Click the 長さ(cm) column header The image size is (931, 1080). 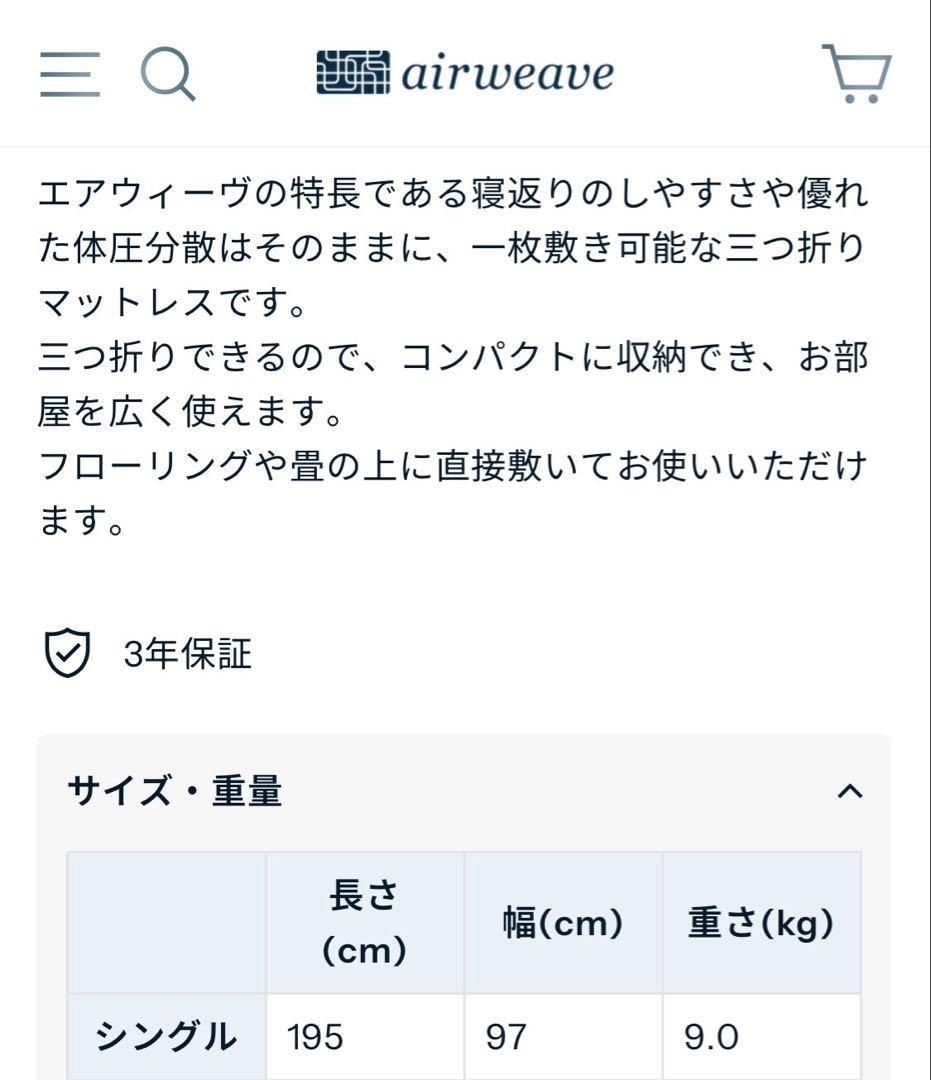364,920
